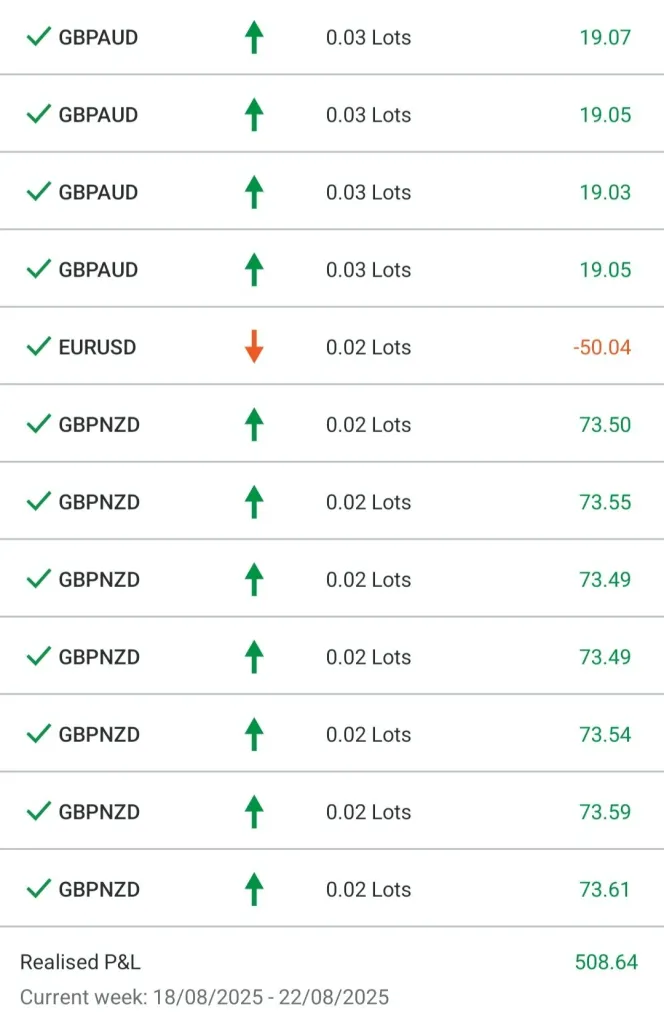The height and width of the screenshot is (1024, 664).
Task: Open the GBPNZD trade with 73.61 profit
Action: pyautogui.click(x=330, y=889)
